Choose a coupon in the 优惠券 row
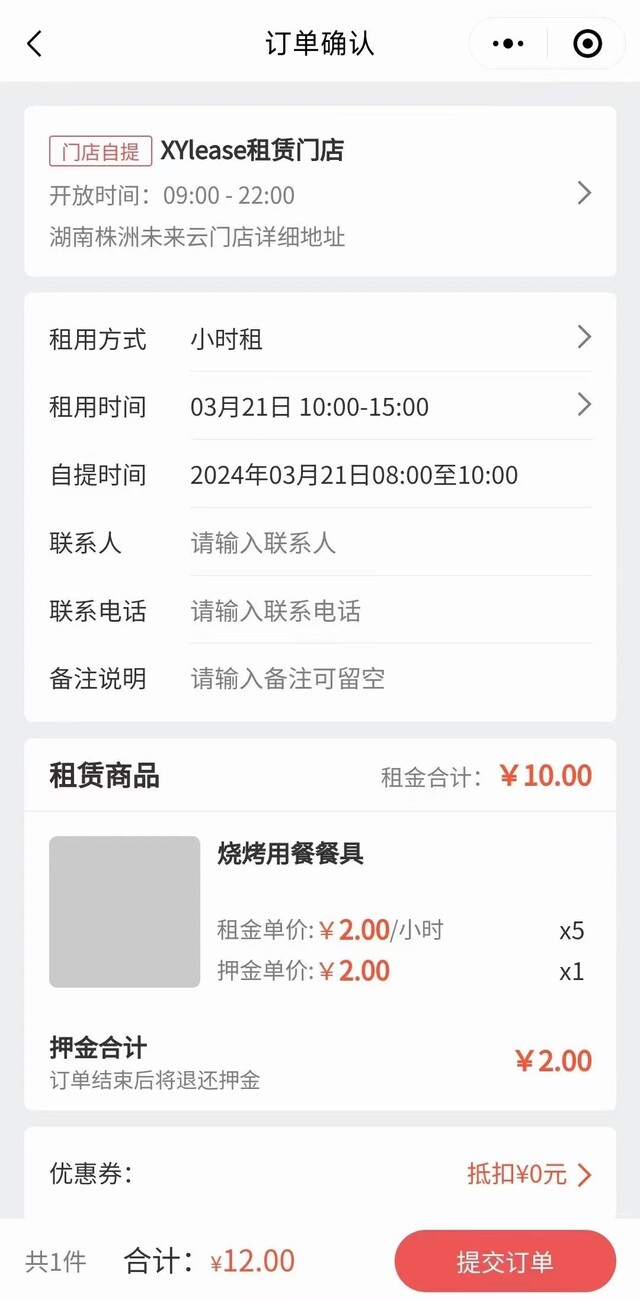 coord(528,1174)
